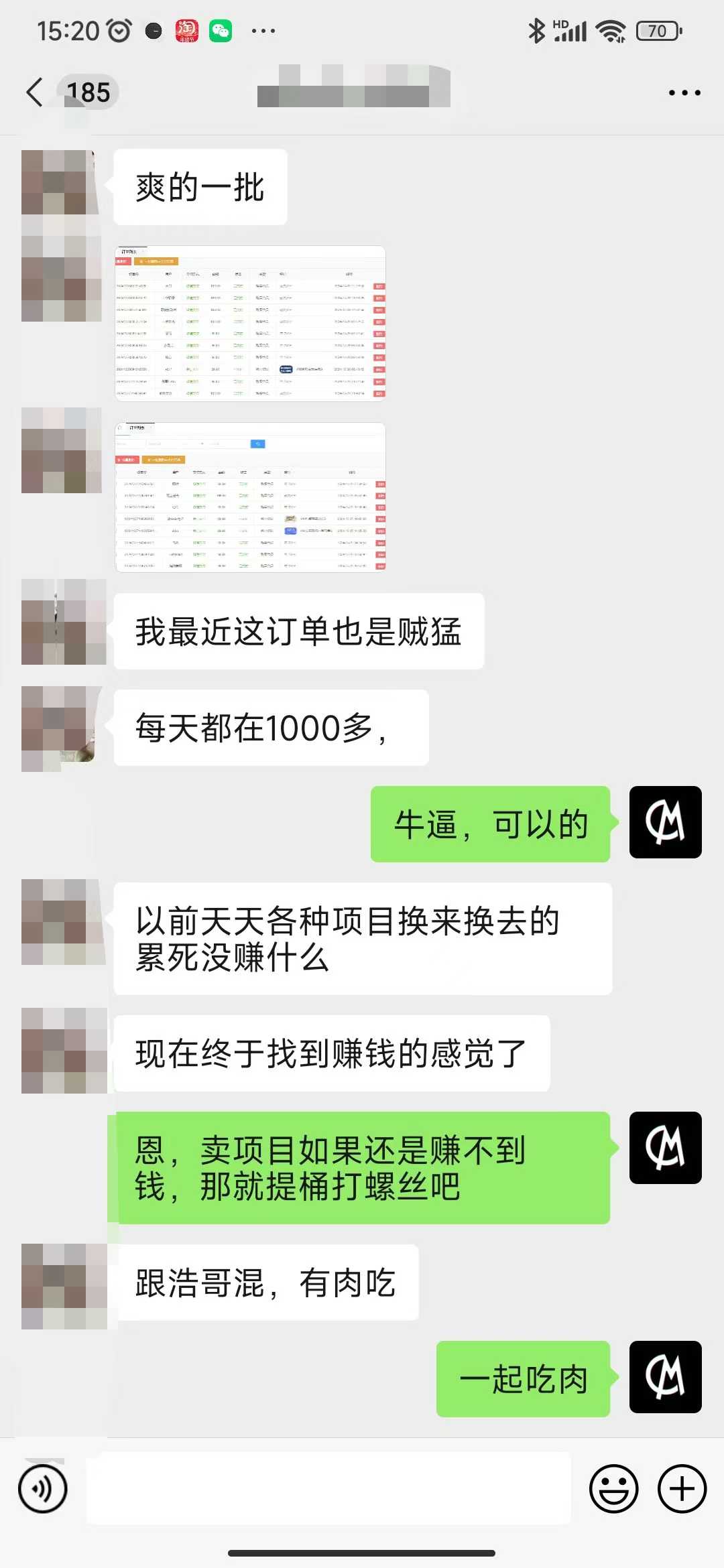Tap the message text field
The image size is (724, 1568).
coord(328,1489)
